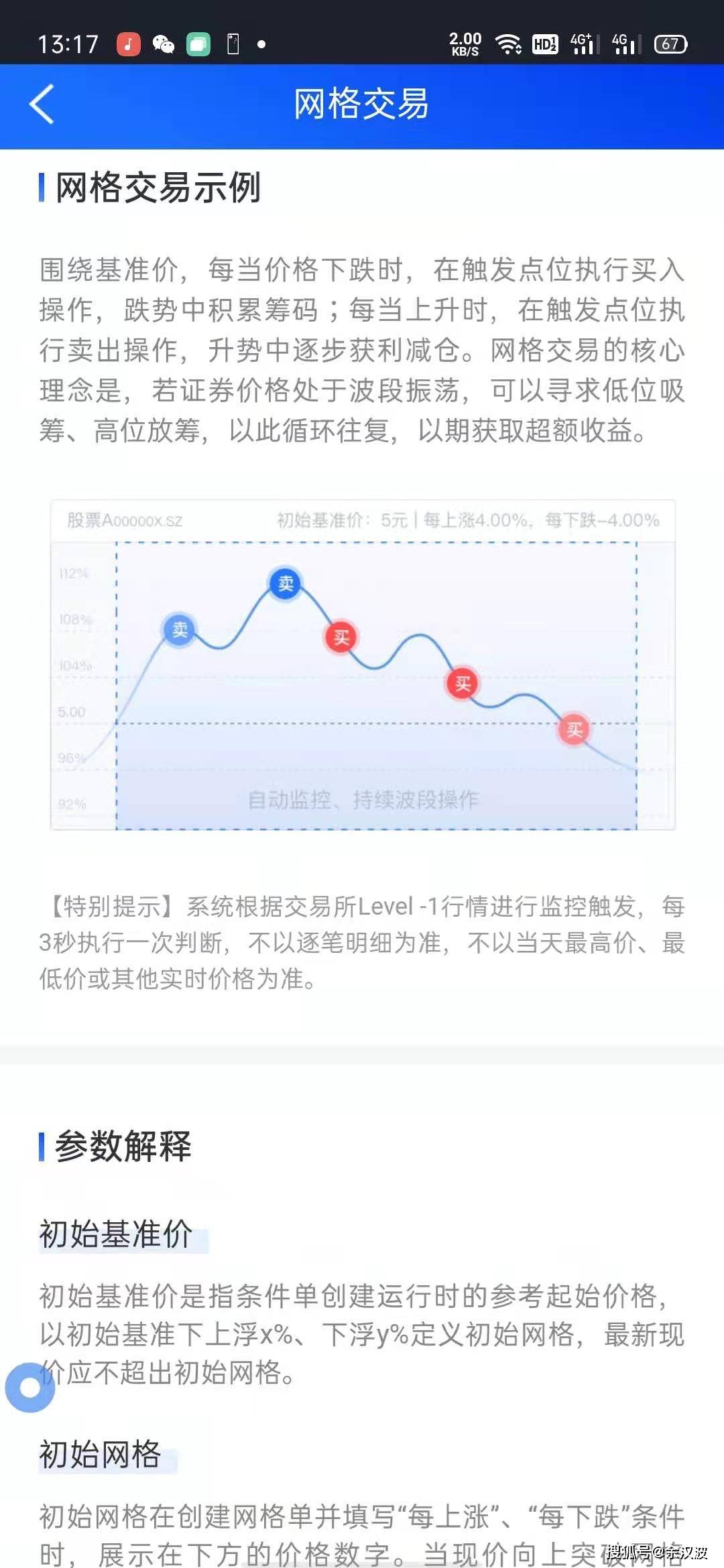724x1568 pixels.
Task: Tap the floating blue circle assistant button
Action: point(29,1387)
